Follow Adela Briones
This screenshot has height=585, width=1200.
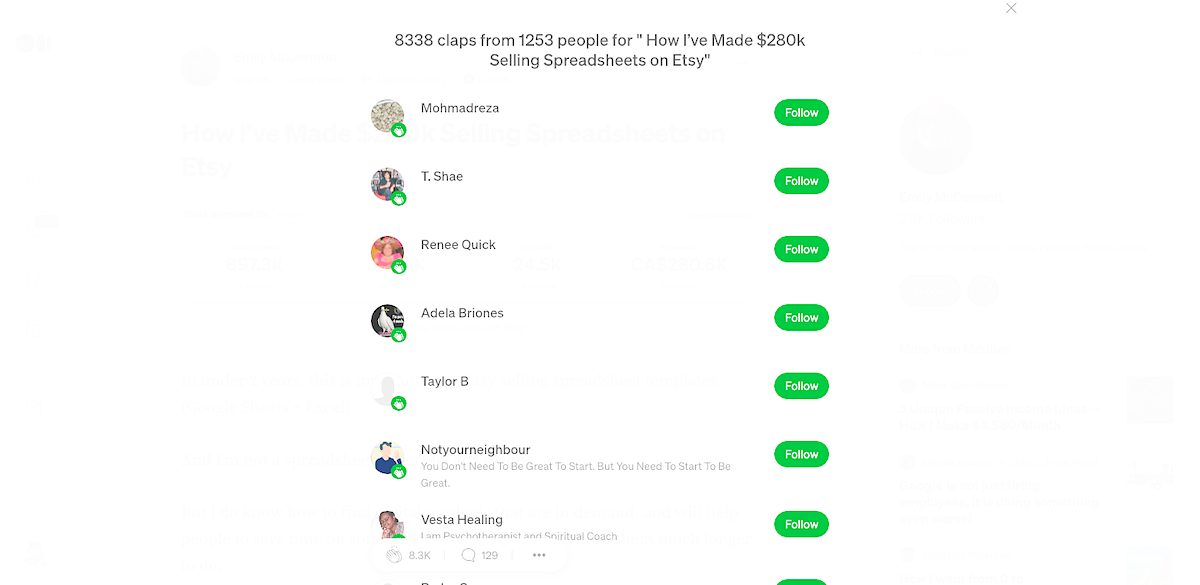pos(801,318)
